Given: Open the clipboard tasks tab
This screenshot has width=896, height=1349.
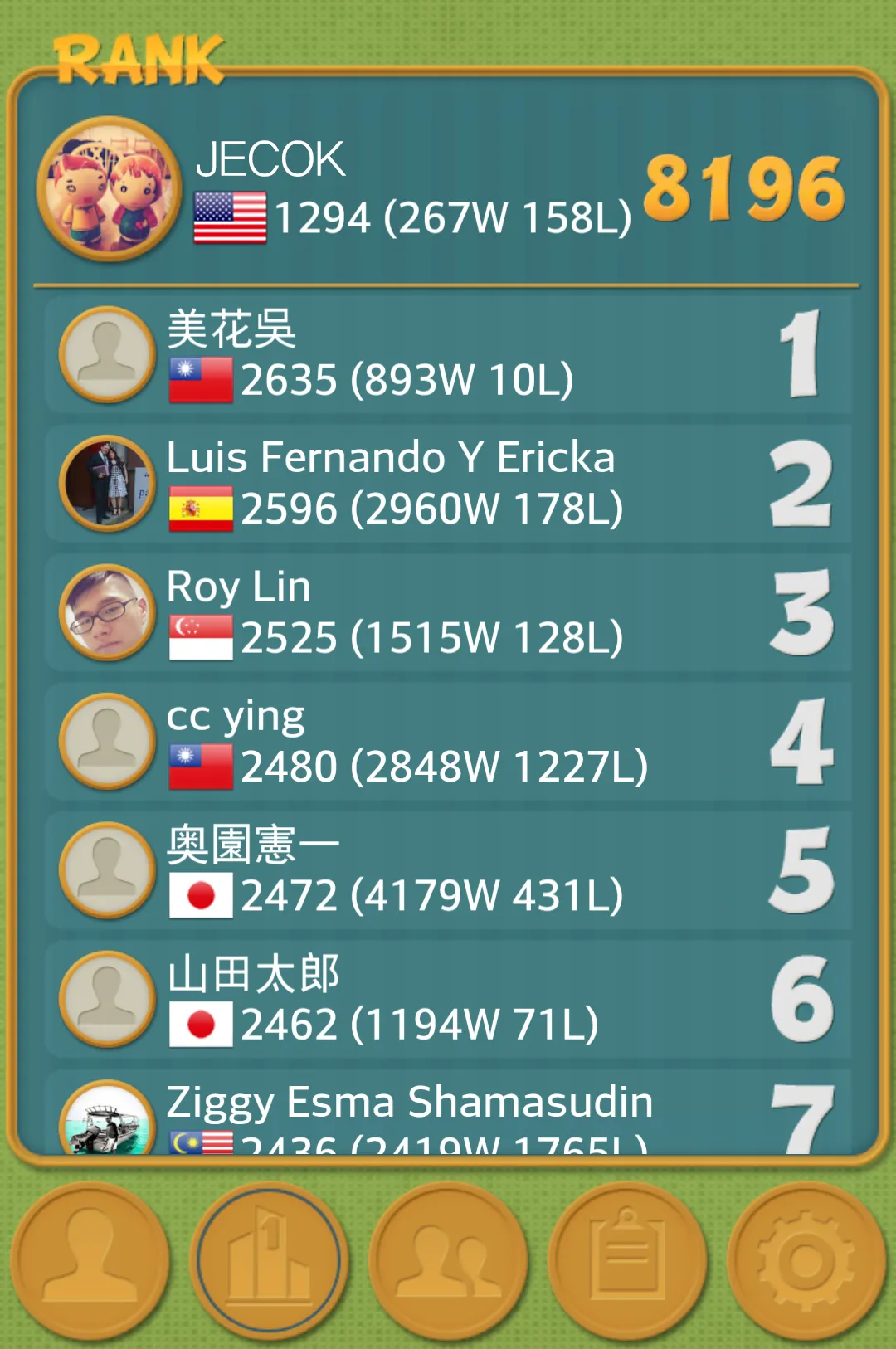Looking at the screenshot, I should pos(627,1260).
